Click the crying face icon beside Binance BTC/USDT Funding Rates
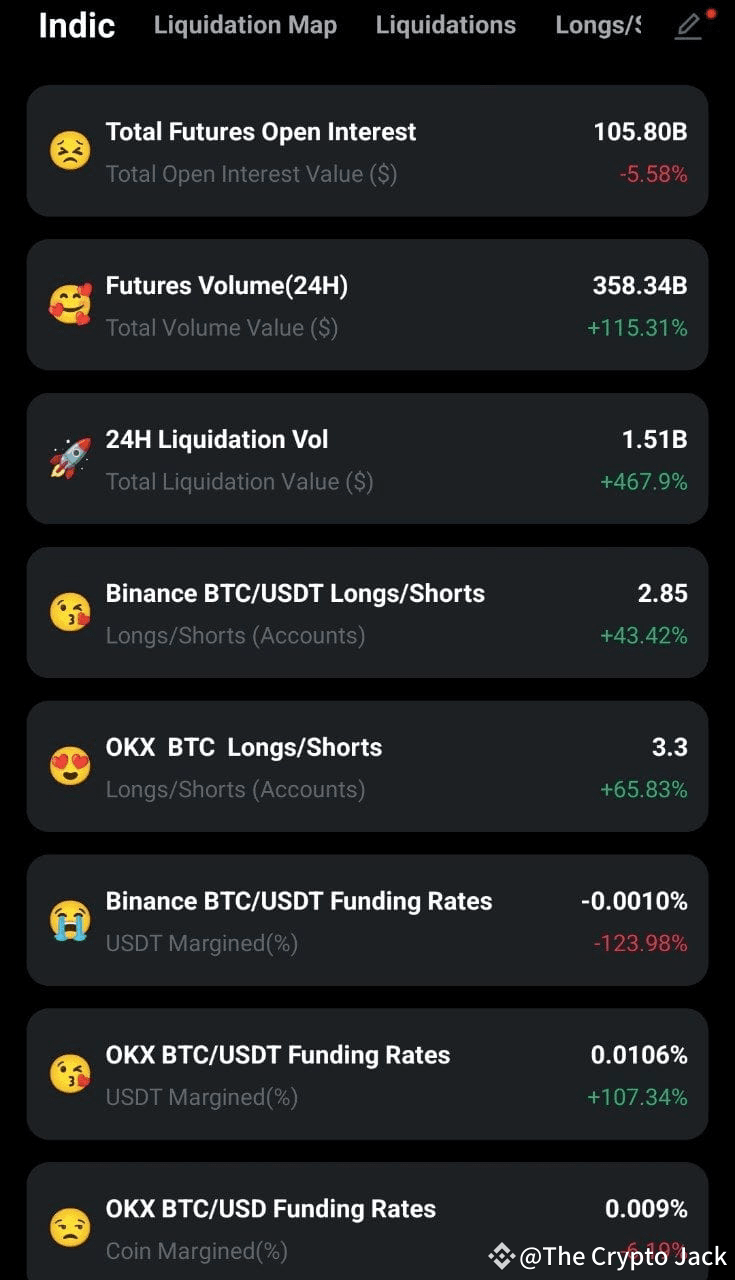735x1280 pixels. point(69,920)
